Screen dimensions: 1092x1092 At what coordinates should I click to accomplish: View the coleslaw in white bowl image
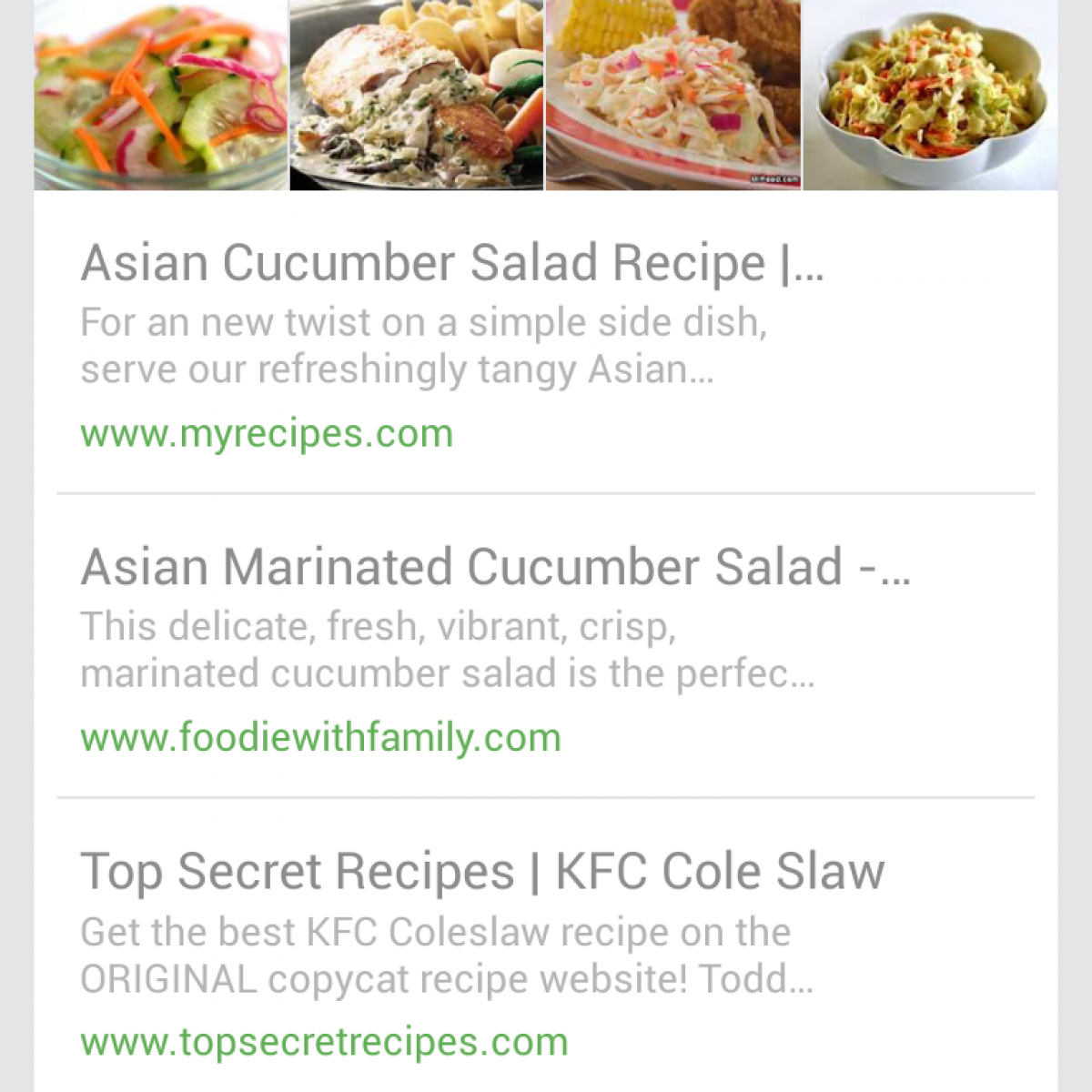pyautogui.click(x=930, y=95)
